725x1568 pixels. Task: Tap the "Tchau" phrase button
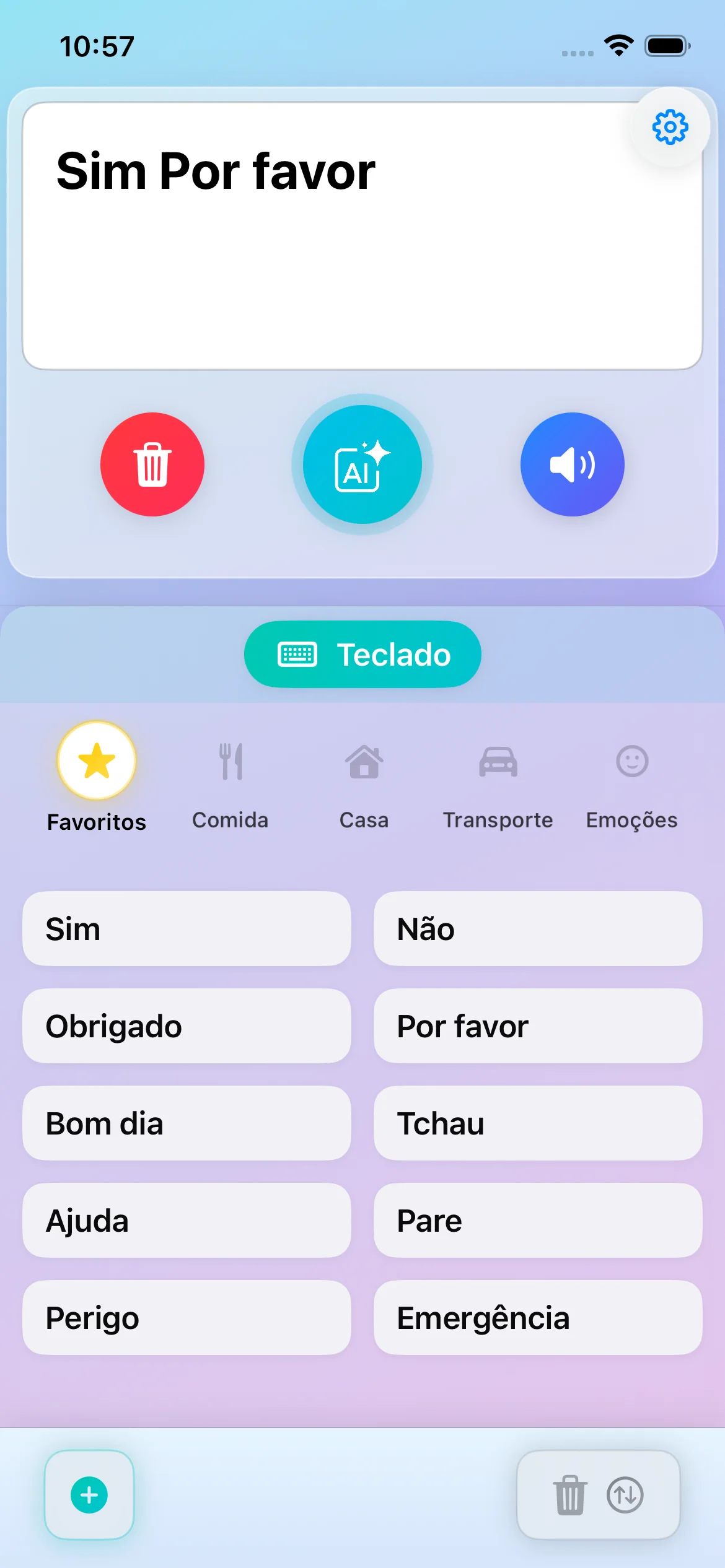tap(537, 1123)
